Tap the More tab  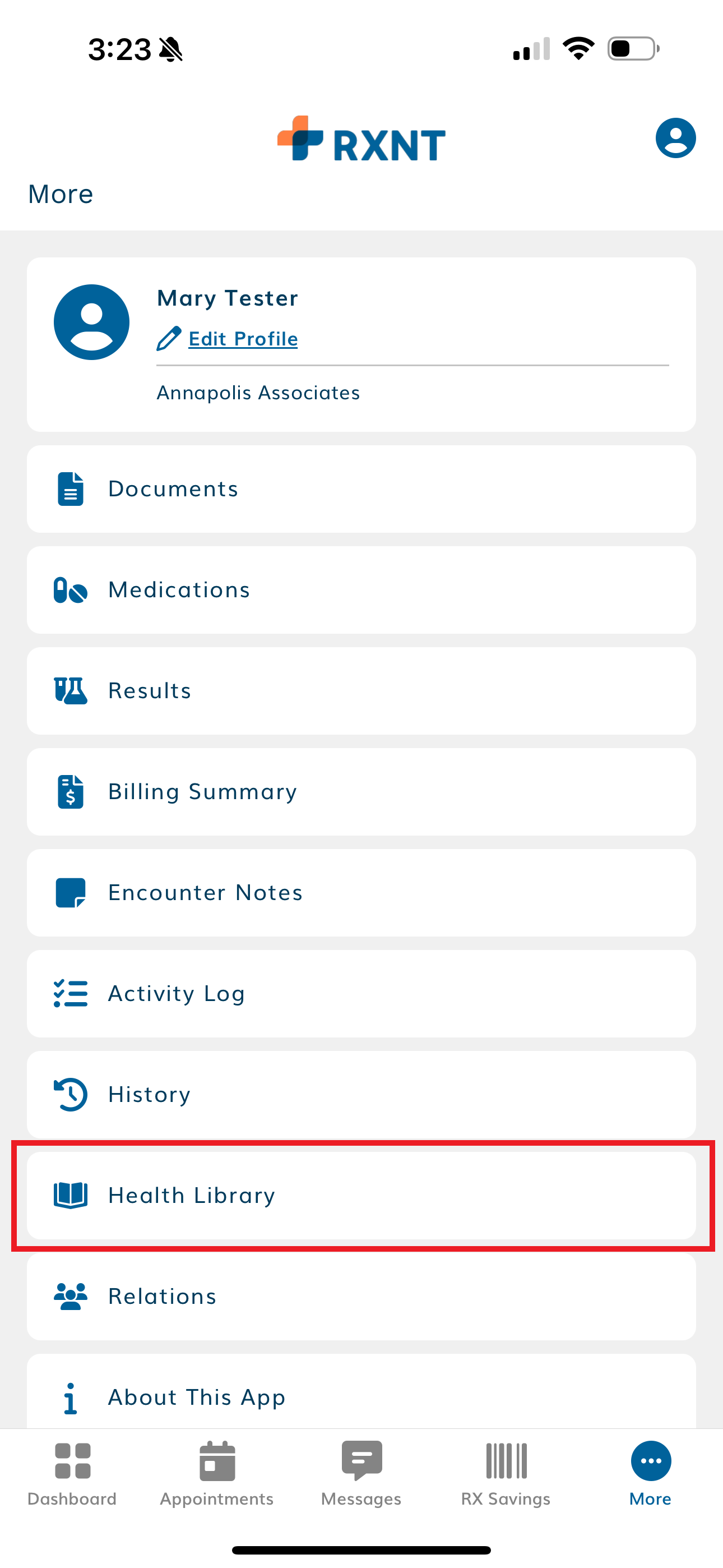pos(650,1473)
